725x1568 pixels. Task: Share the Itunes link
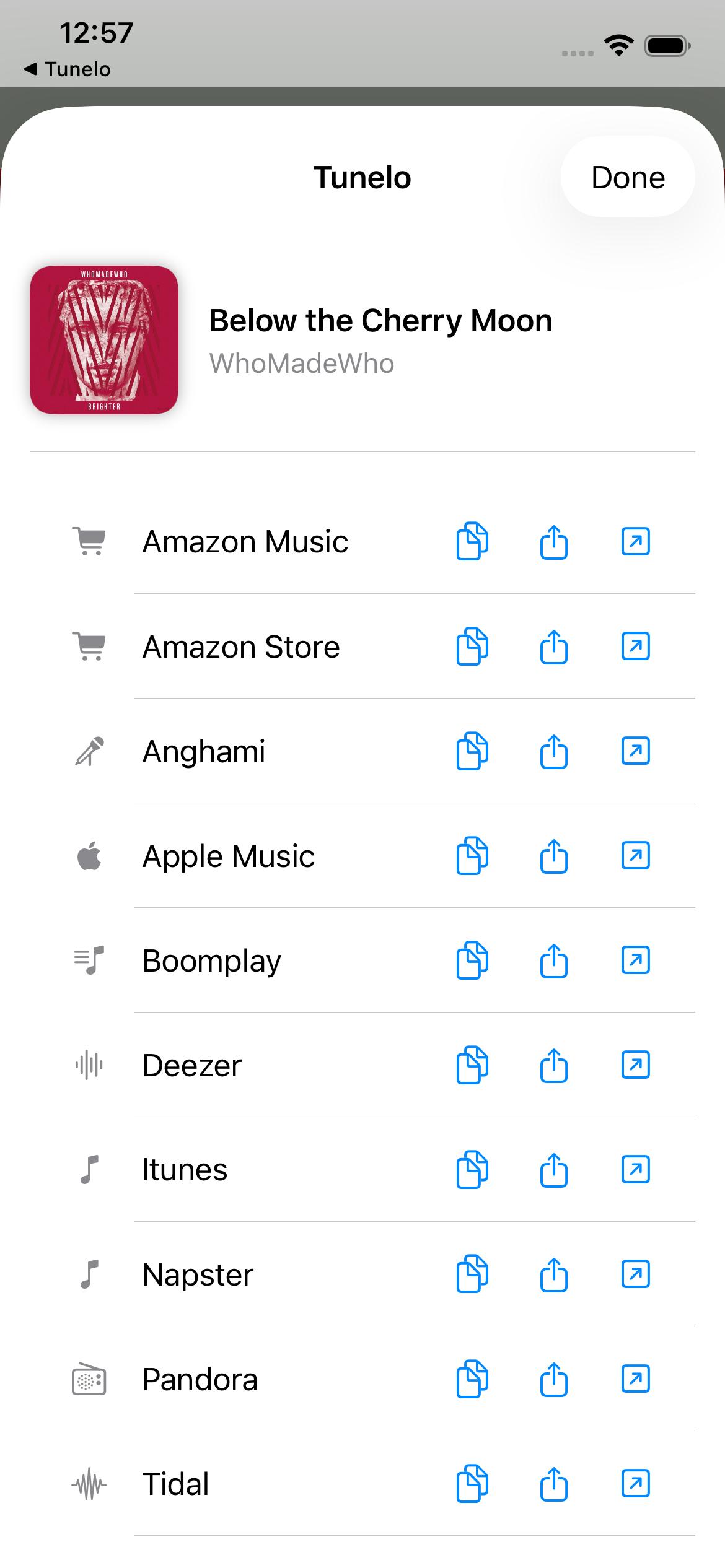tap(553, 1170)
